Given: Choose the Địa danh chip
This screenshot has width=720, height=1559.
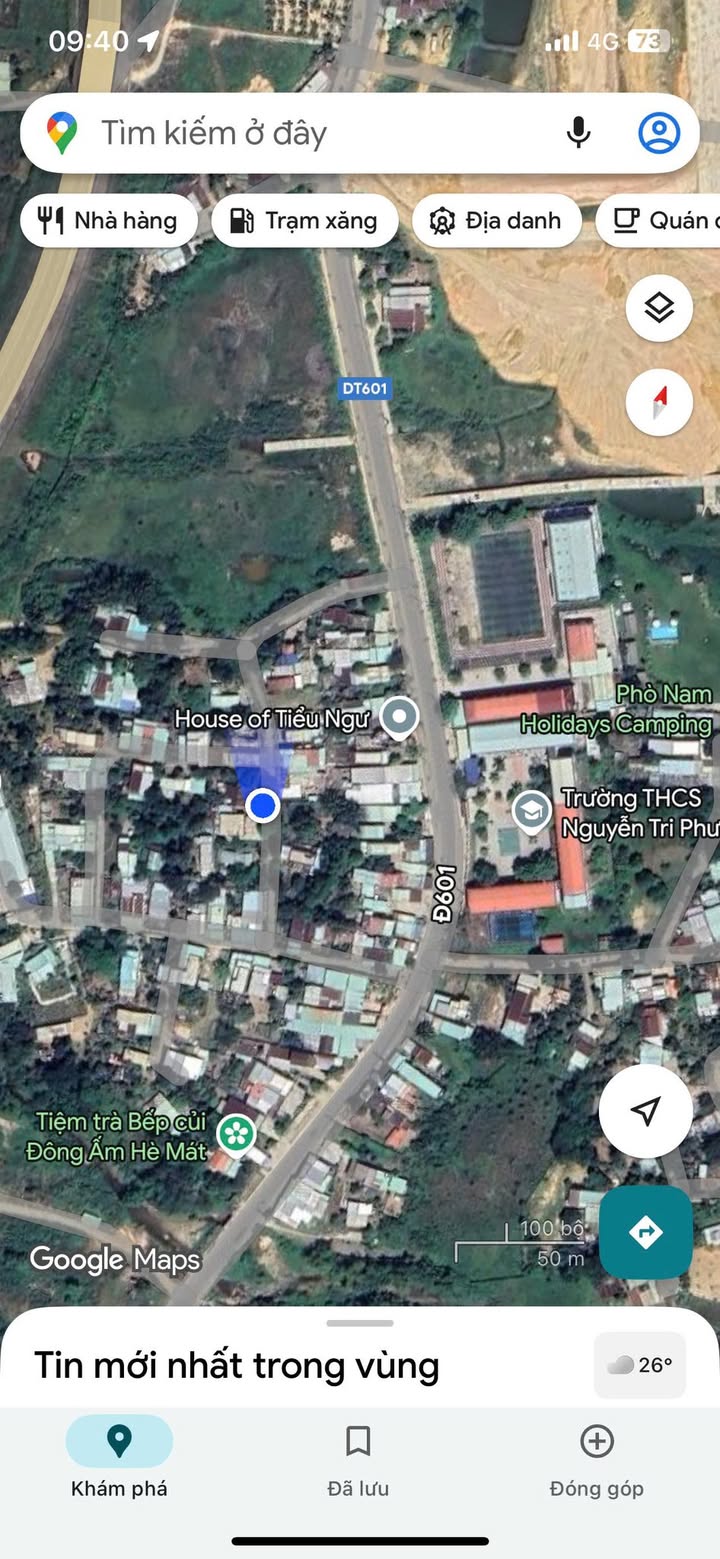Looking at the screenshot, I should [x=497, y=221].
